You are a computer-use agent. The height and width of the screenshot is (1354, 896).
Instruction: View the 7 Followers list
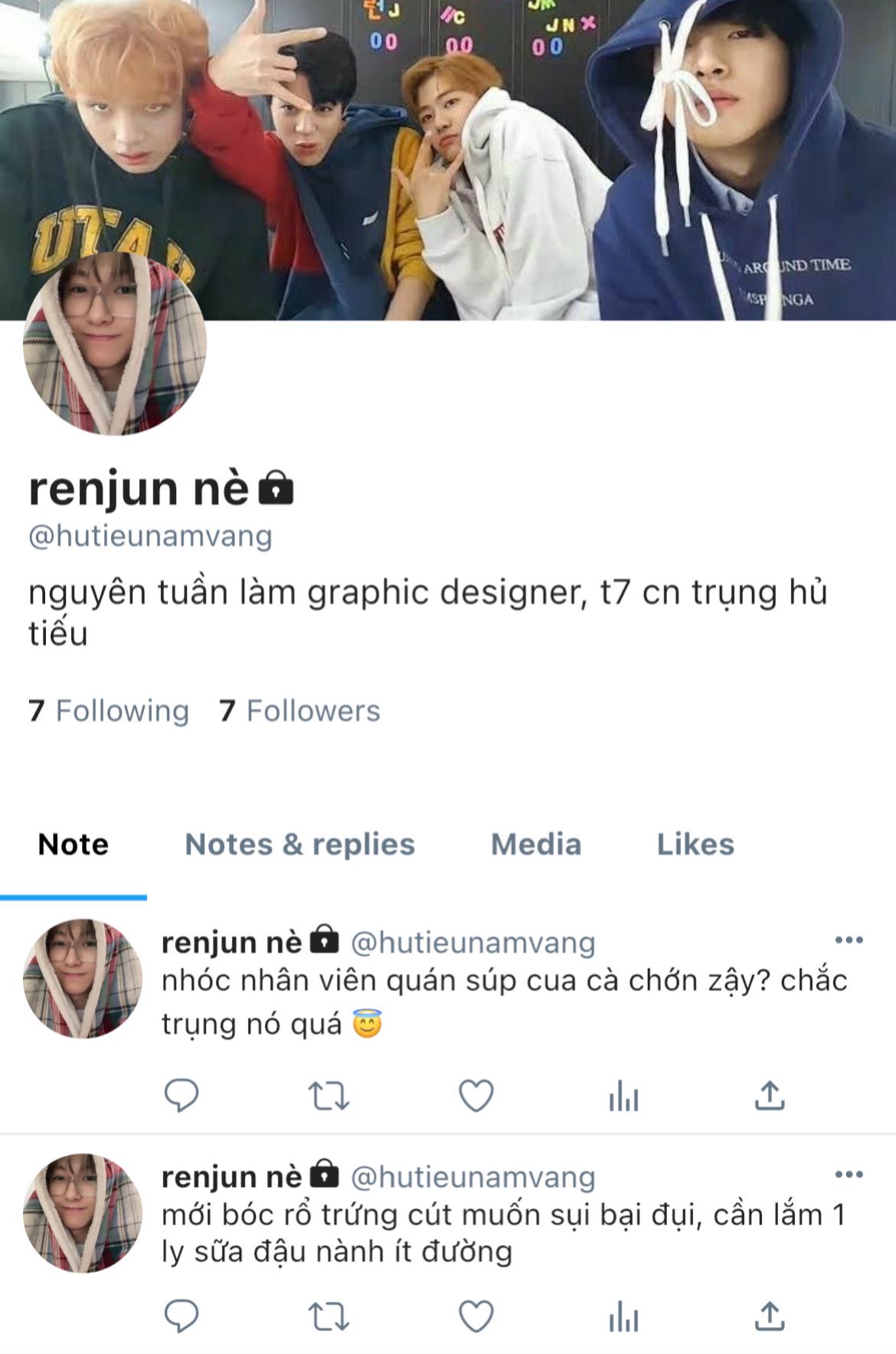[x=299, y=711]
